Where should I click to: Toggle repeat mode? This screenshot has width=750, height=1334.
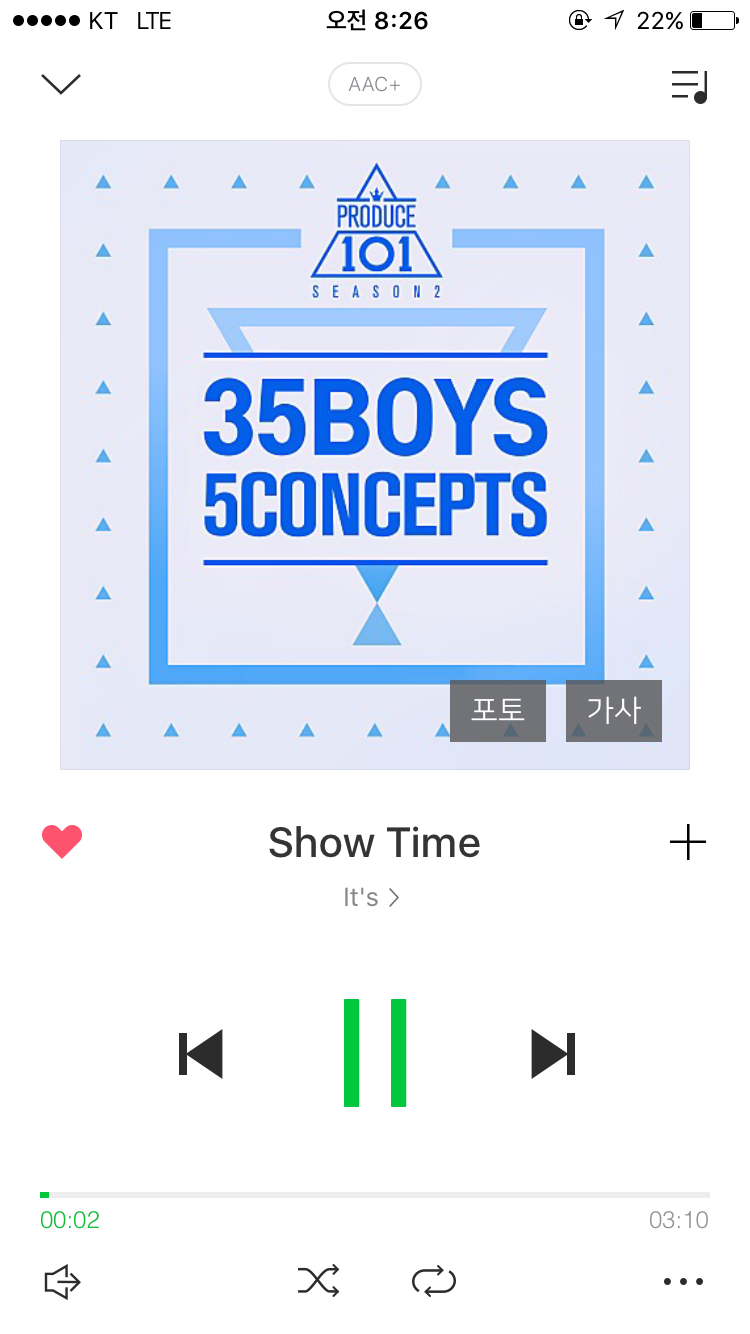point(434,1281)
